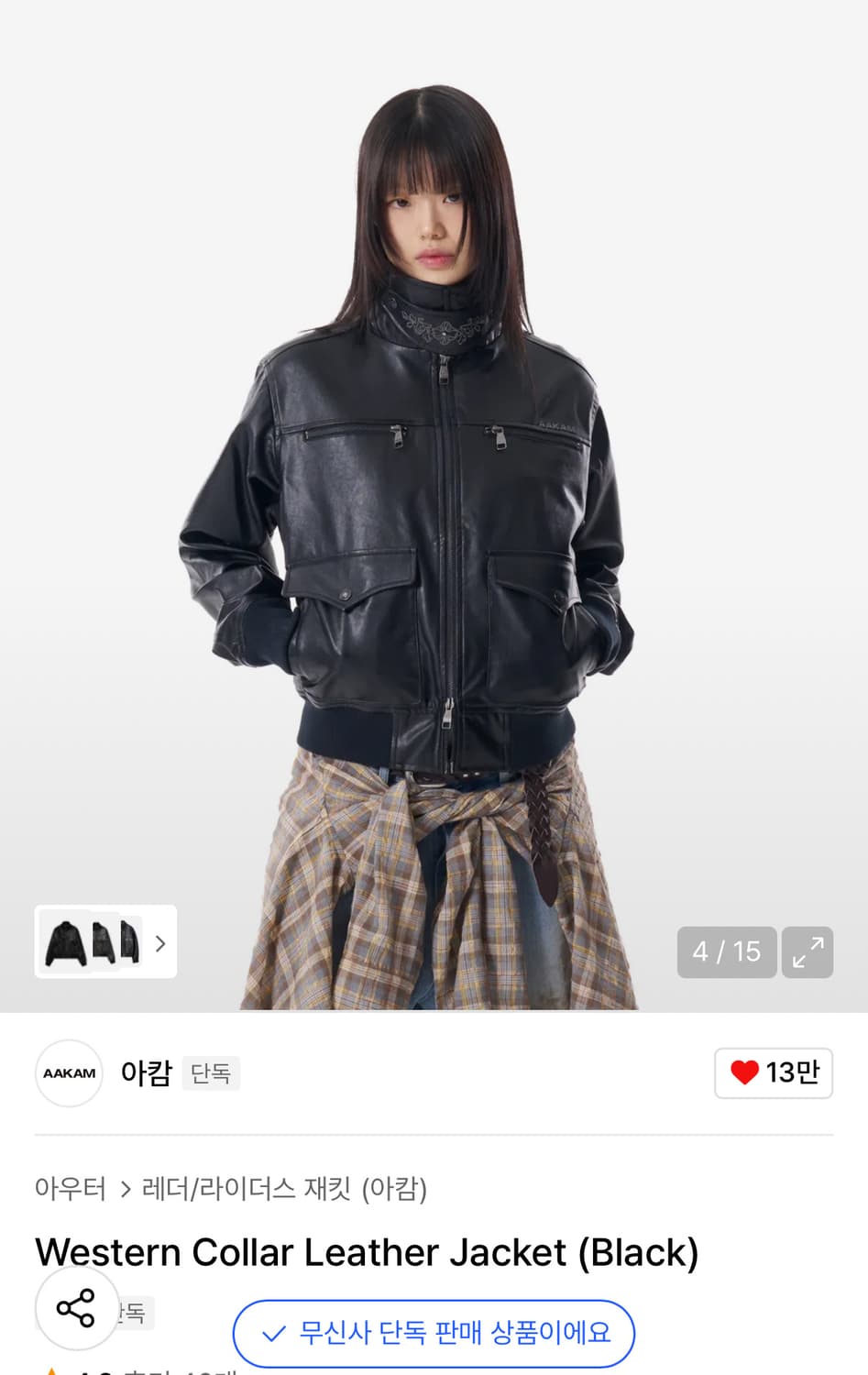
Task: Select the AAKAM circular brand logo
Action: click(x=69, y=1072)
